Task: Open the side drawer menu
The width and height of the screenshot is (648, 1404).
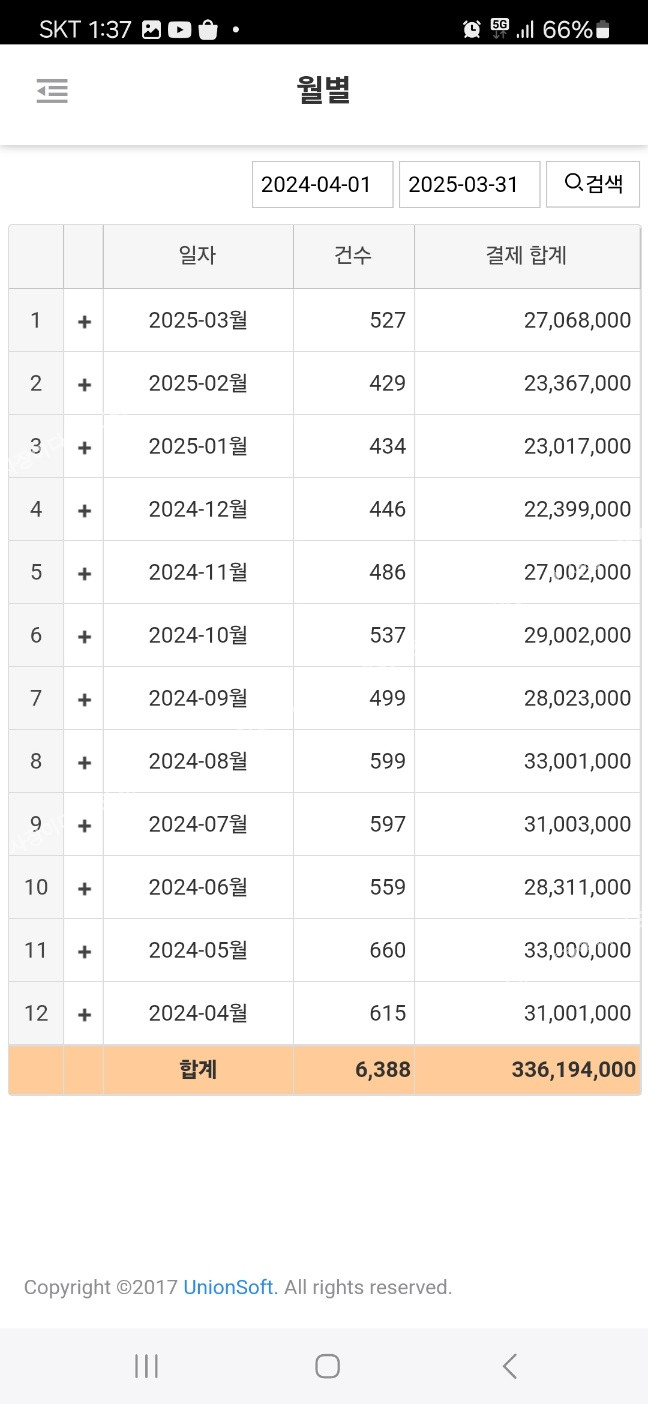Action: 52,91
